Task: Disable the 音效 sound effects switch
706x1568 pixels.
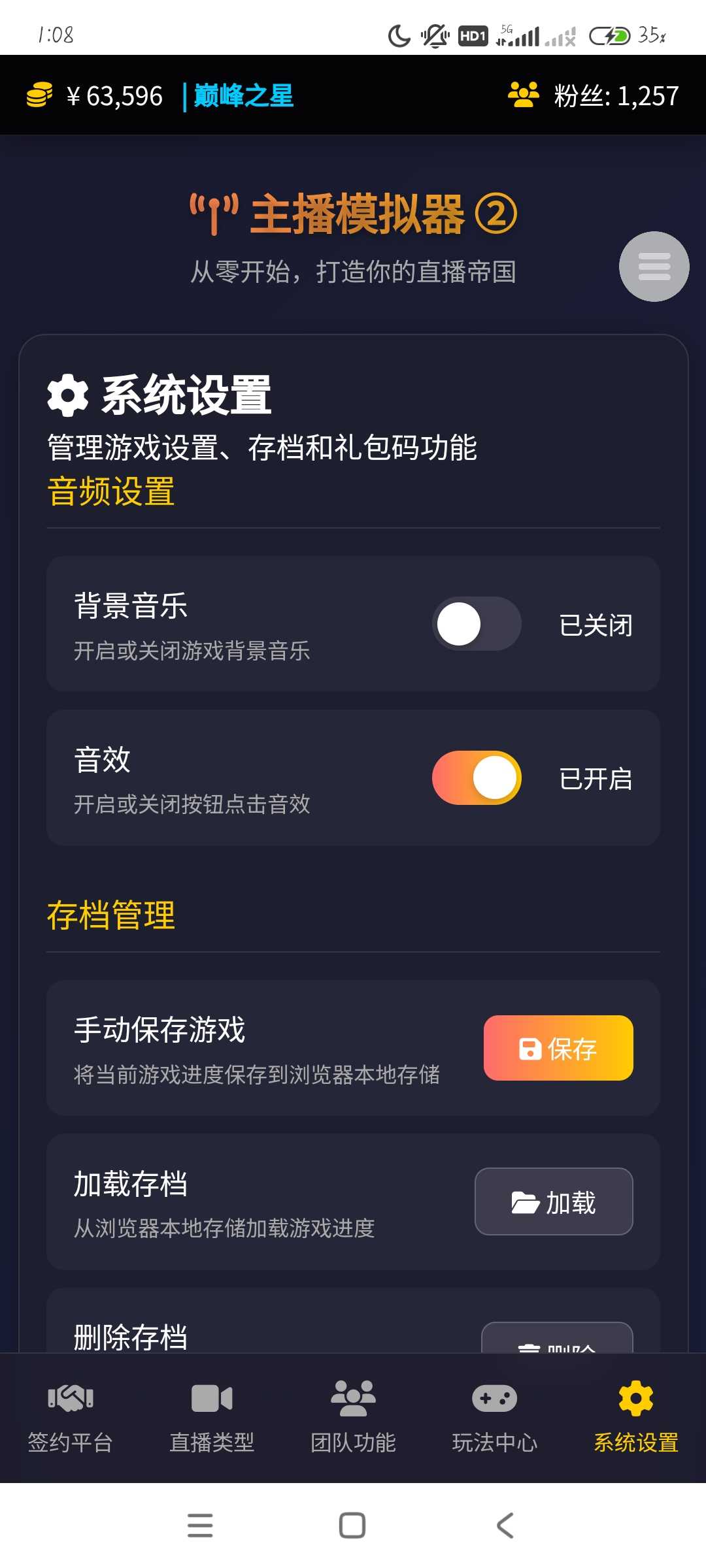Action: click(x=477, y=777)
